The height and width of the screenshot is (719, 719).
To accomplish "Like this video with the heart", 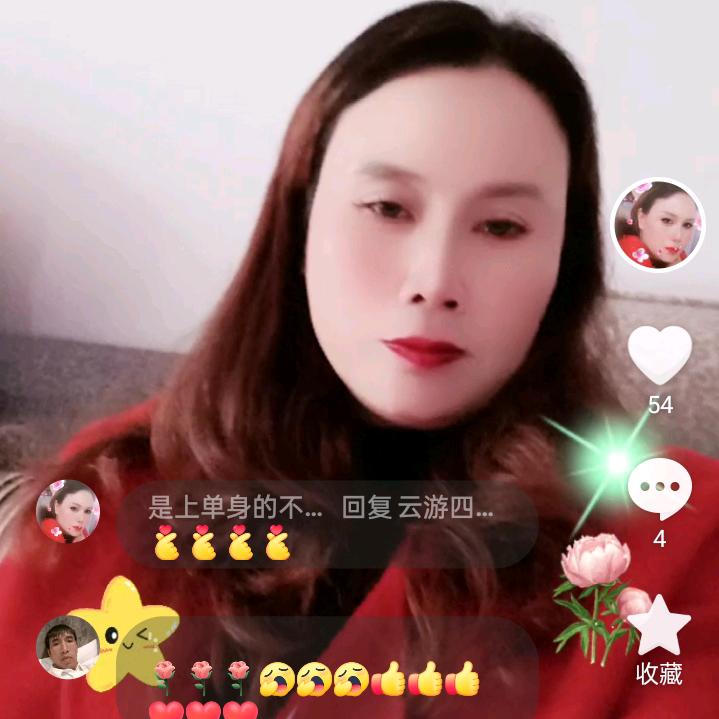I will point(660,355).
